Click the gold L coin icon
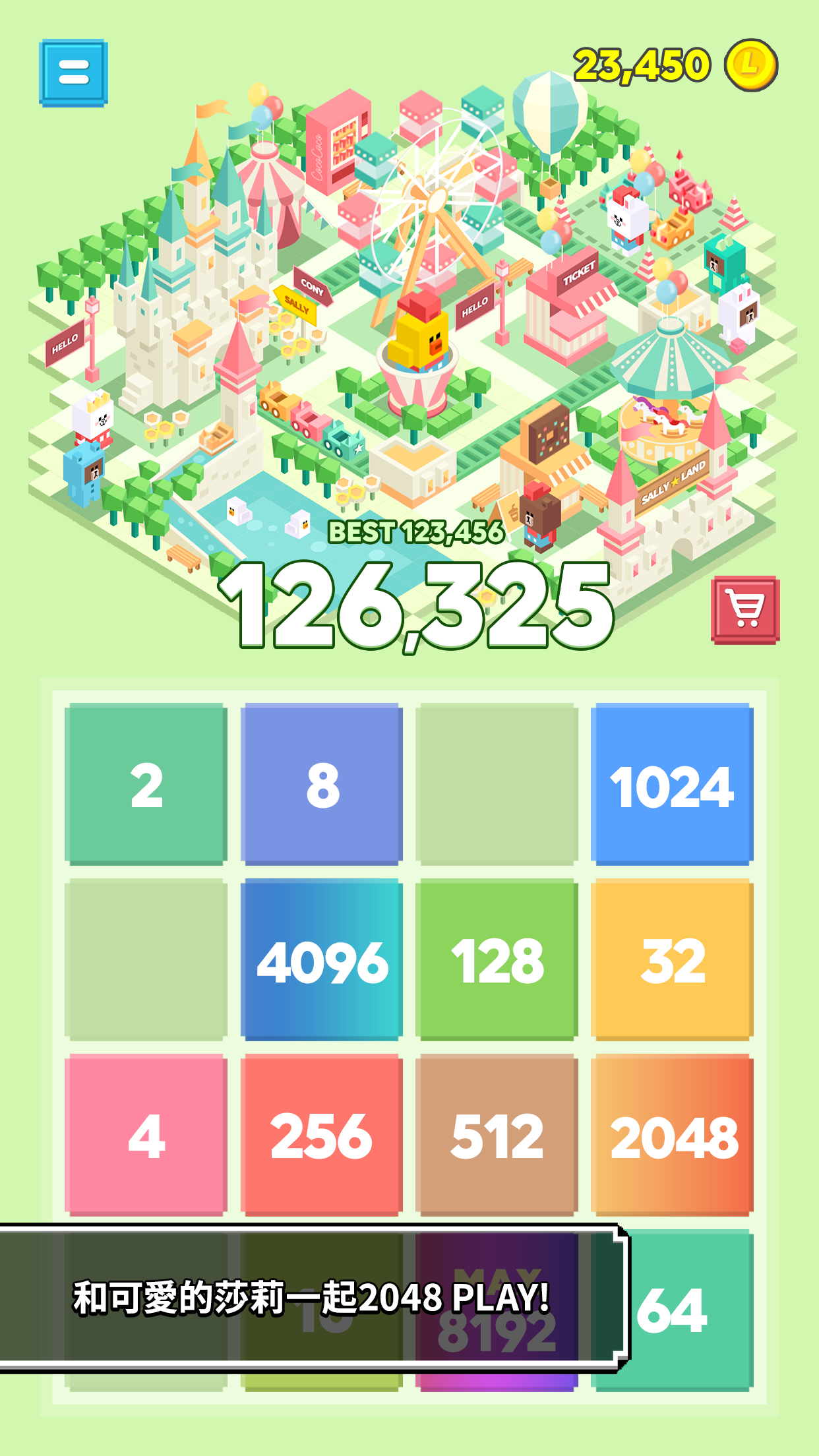The image size is (819, 1456). 748,66
